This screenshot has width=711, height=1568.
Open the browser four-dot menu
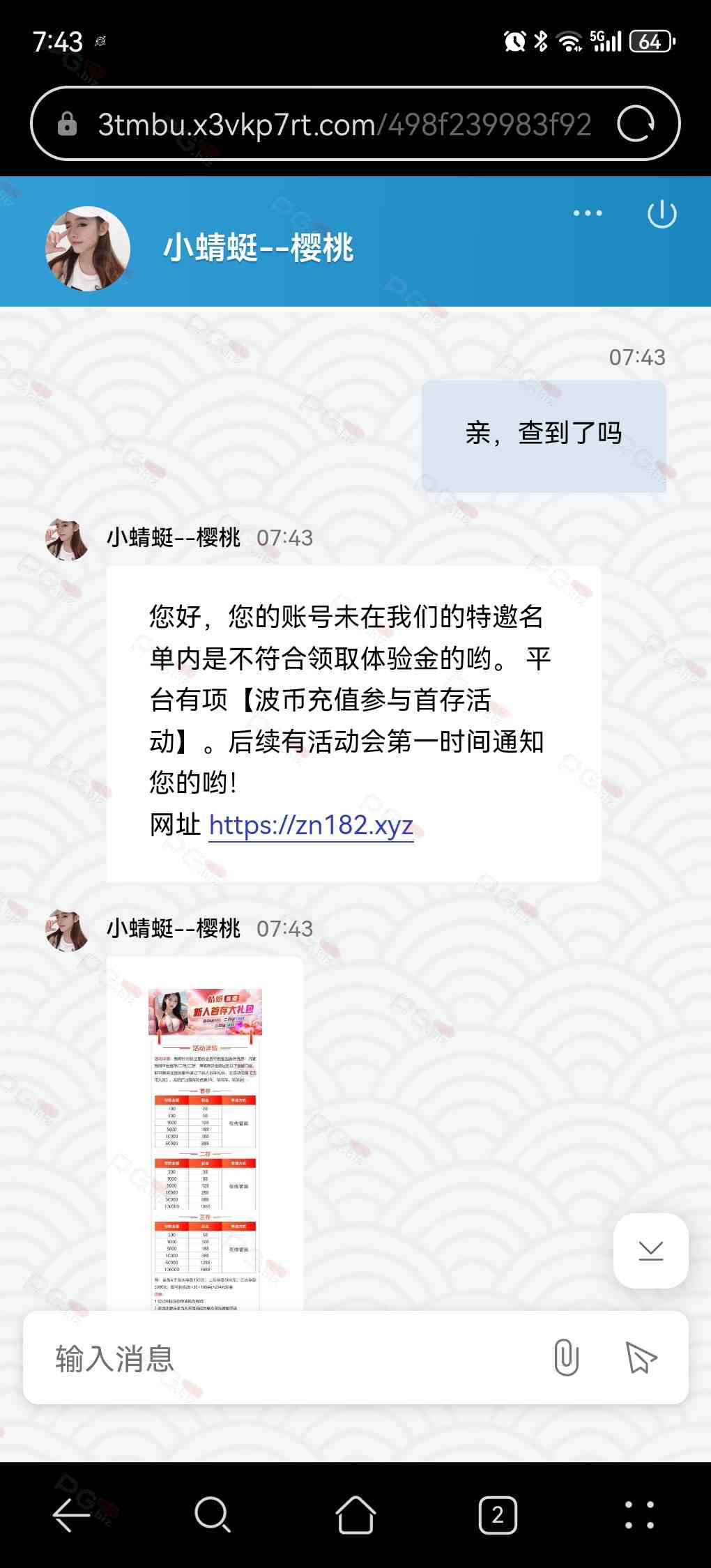[x=639, y=1515]
